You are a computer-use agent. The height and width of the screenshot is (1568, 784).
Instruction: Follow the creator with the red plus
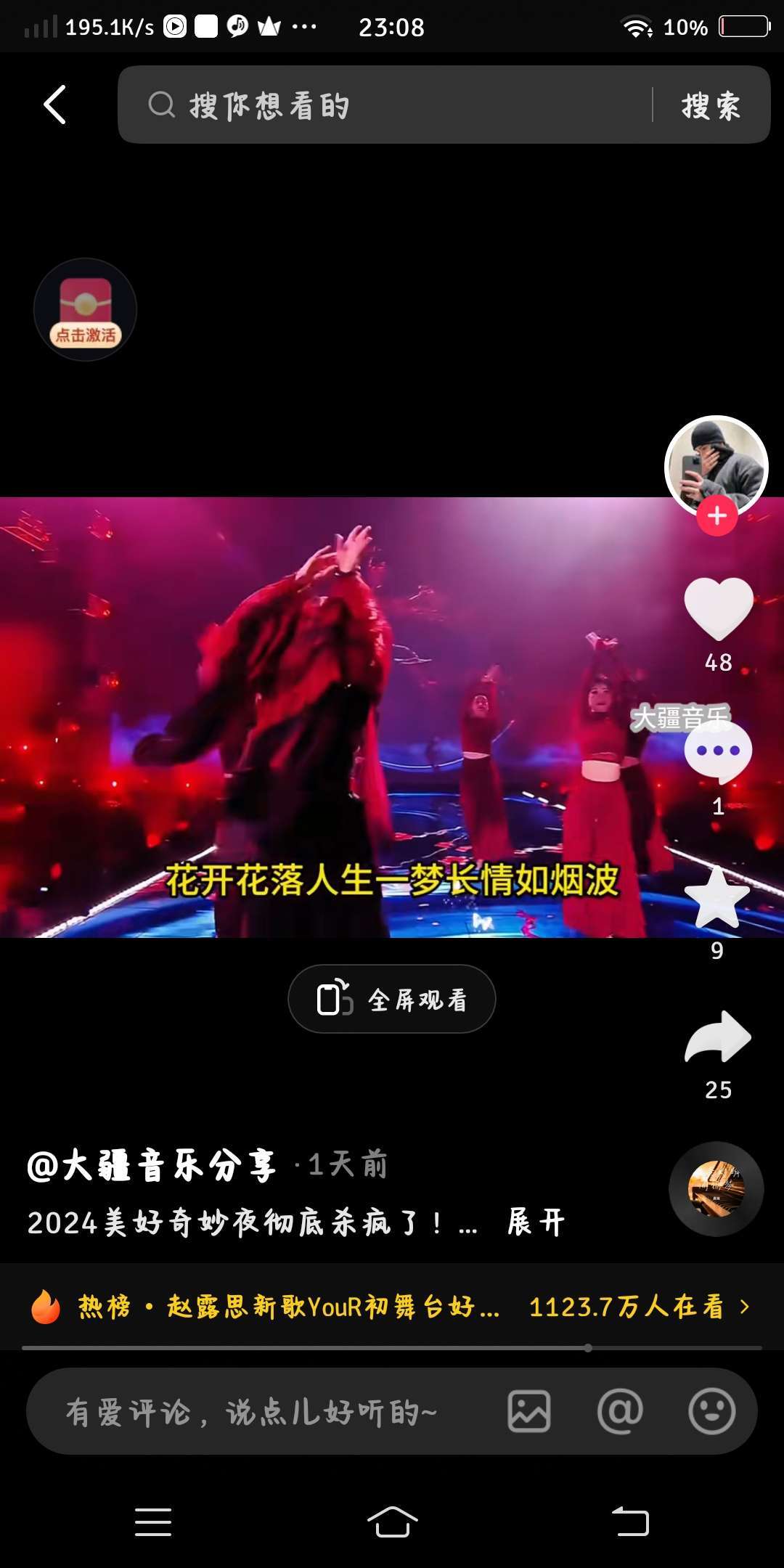coord(717,516)
